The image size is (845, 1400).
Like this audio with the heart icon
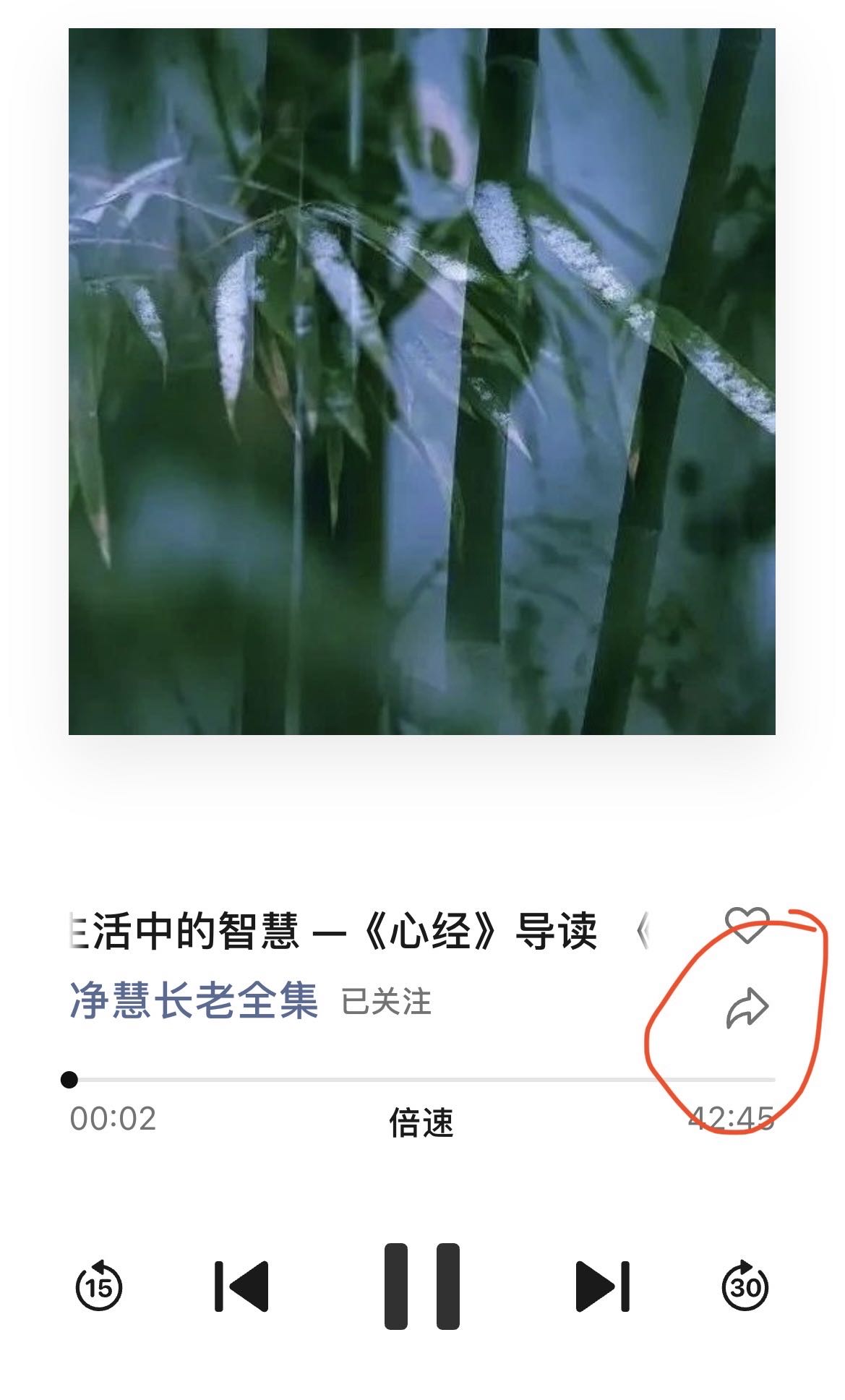coord(747,924)
